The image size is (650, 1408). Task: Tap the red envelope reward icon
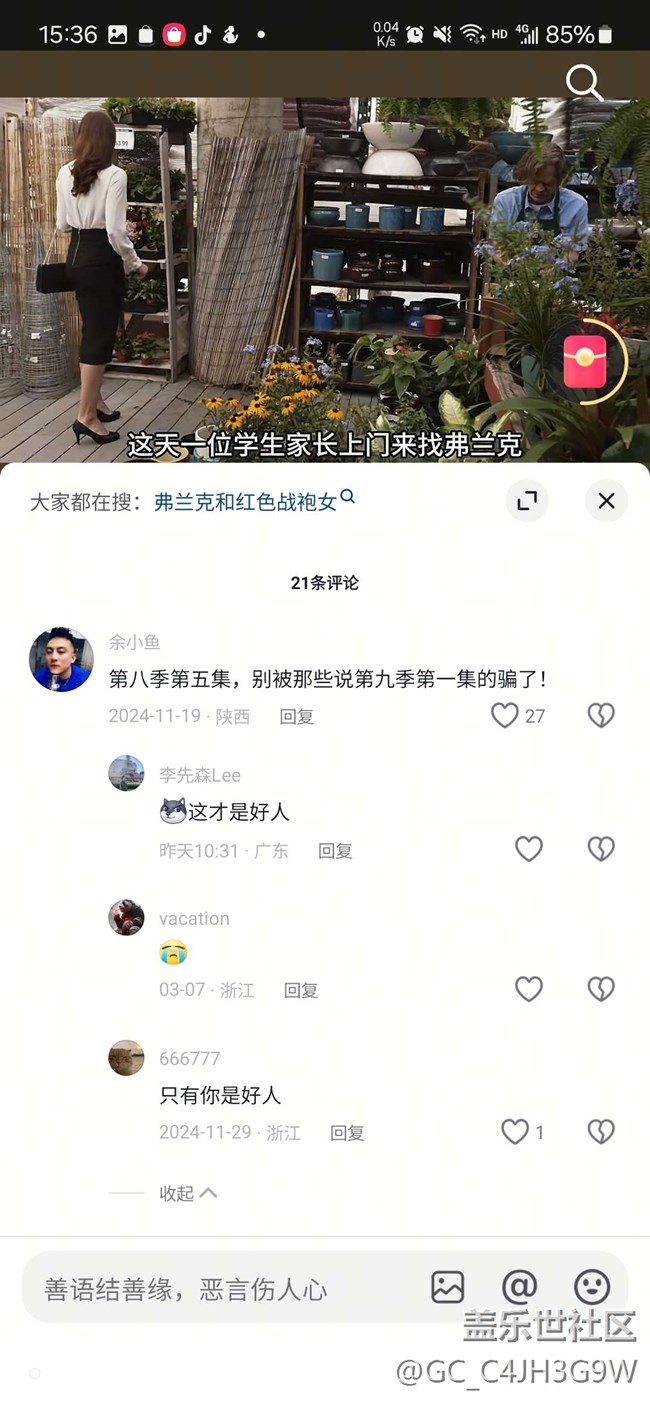[586, 362]
